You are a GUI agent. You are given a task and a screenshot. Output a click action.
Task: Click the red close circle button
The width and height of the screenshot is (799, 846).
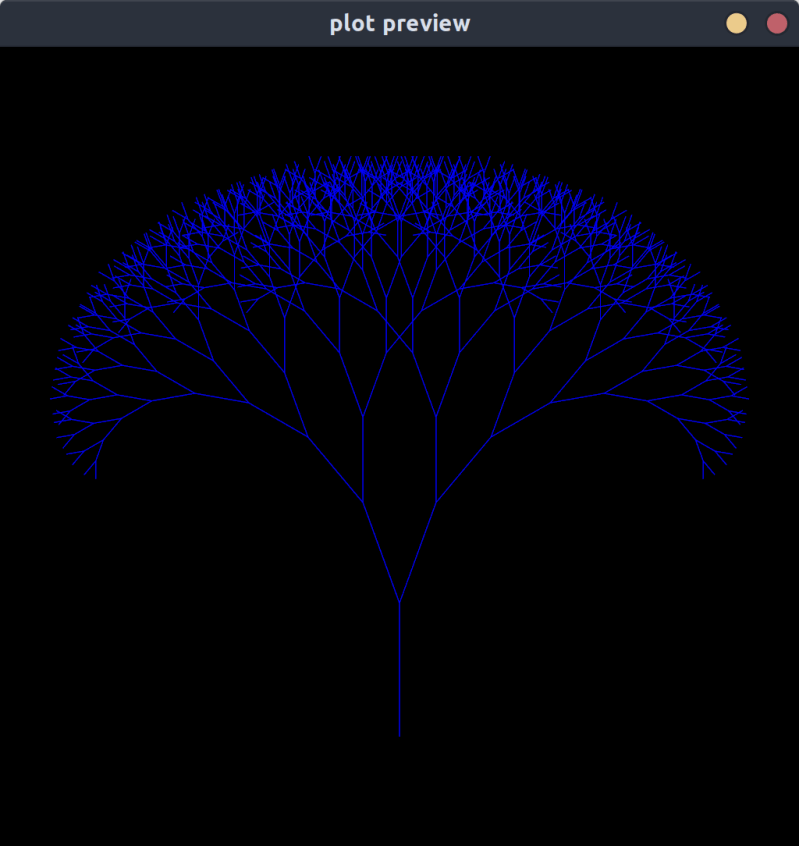[777, 22]
